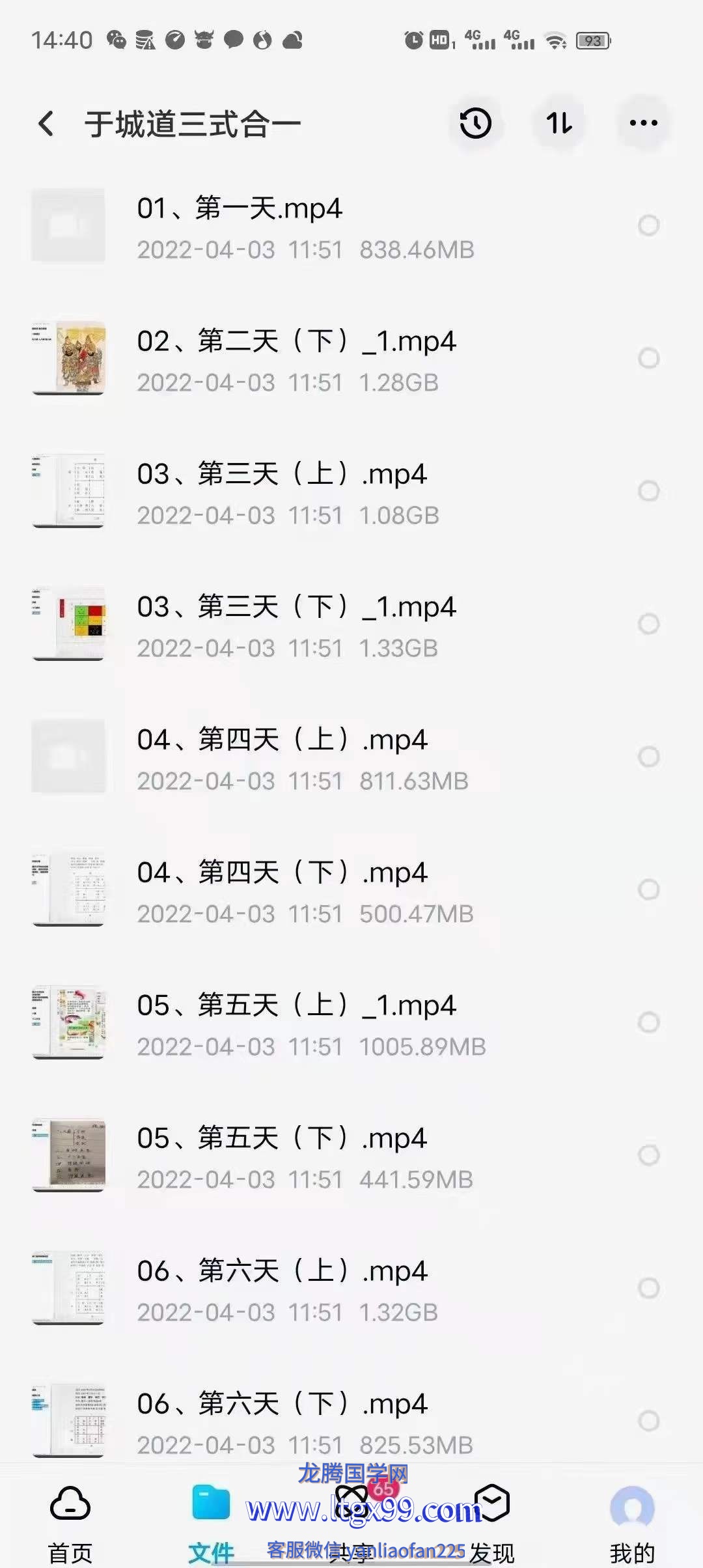Mark the checkbox for 01、第一天.mp4
Image resolution: width=703 pixels, height=1568 pixels.
click(x=648, y=225)
